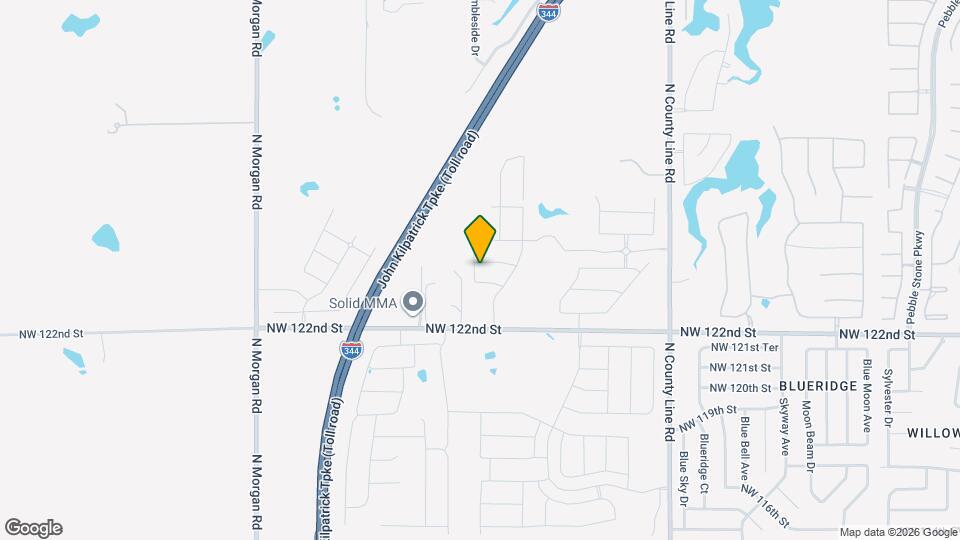Tap the orange location marker
The image size is (960, 540).
pyautogui.click(x=480, y=238)
